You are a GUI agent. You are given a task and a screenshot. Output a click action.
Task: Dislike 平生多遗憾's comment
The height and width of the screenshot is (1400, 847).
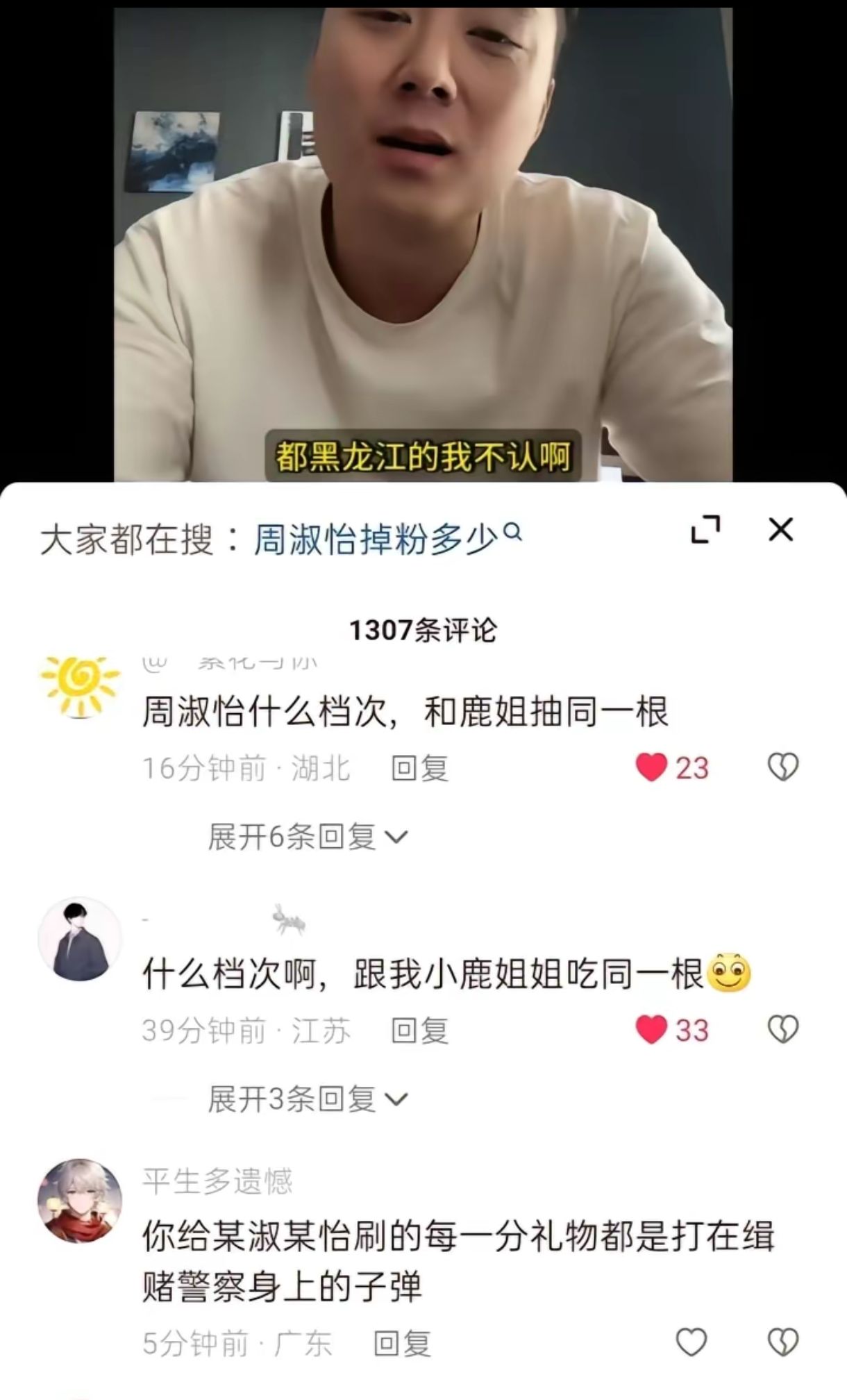pyautogui.click(x=783, y=1342)
